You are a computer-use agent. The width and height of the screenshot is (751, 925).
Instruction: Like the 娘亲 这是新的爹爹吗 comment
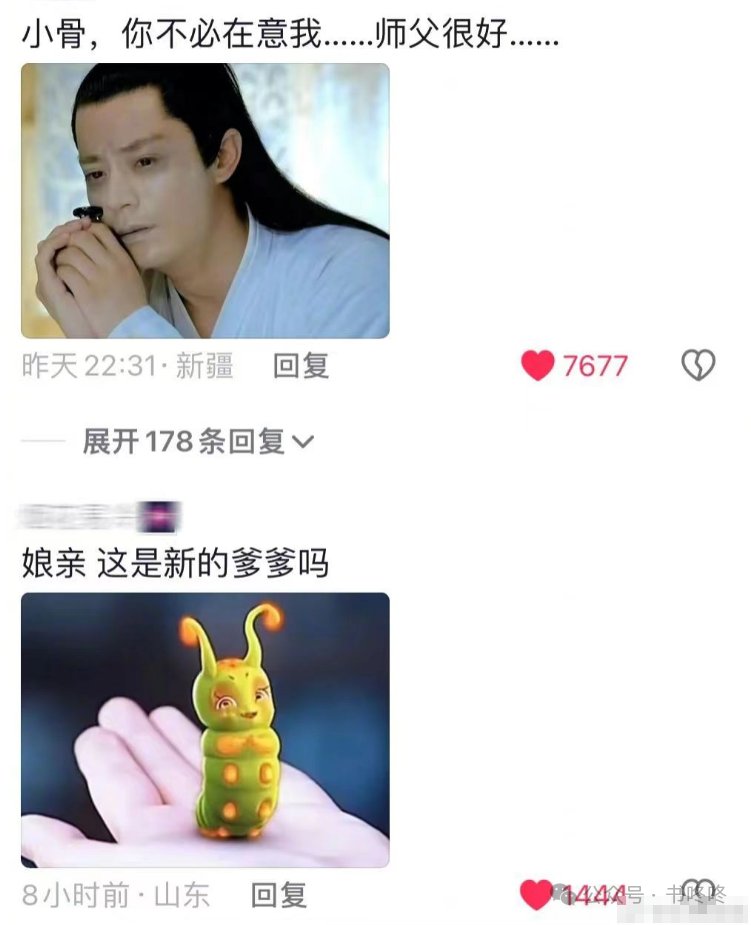point(537,895)
